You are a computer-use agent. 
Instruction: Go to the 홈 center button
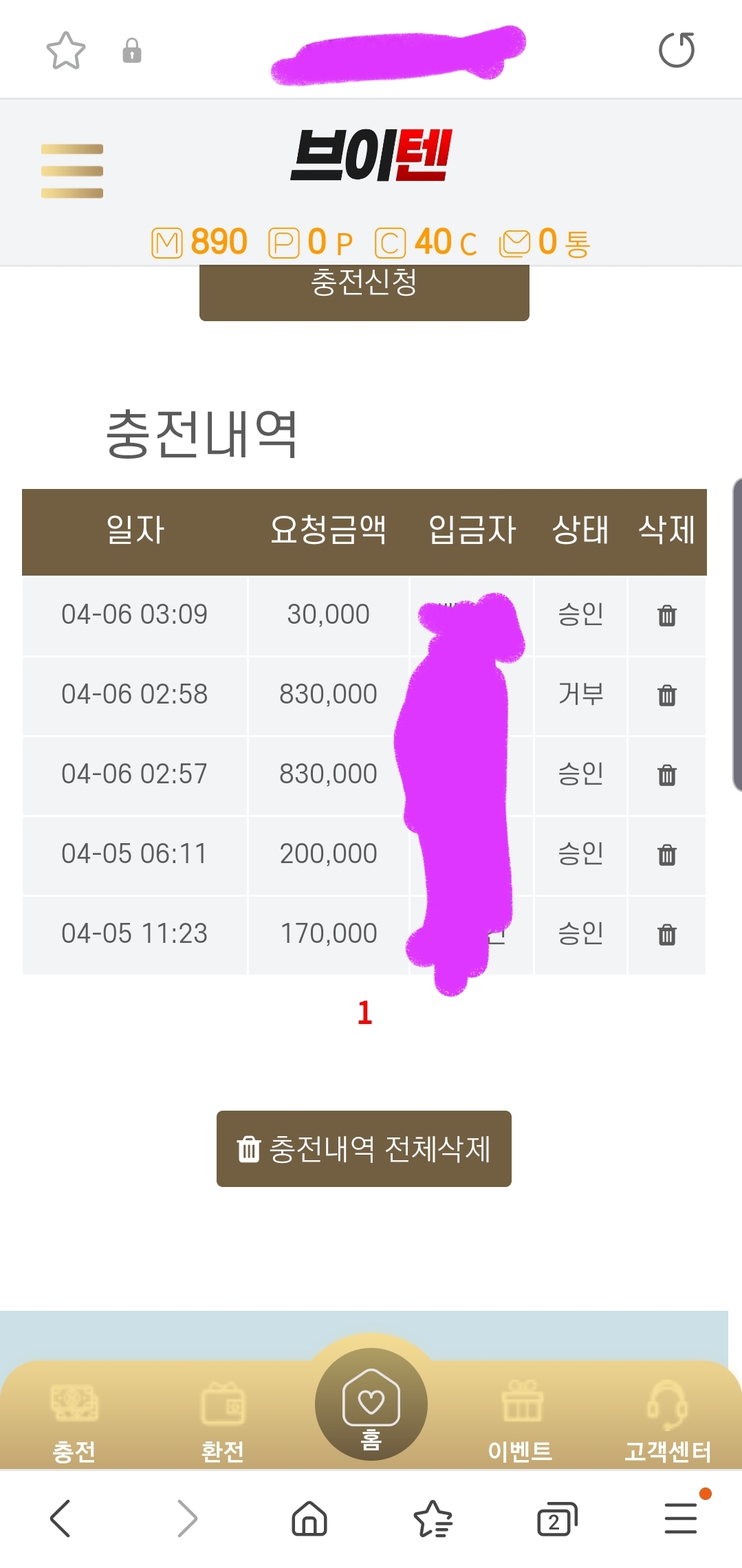click(371, 1404)
